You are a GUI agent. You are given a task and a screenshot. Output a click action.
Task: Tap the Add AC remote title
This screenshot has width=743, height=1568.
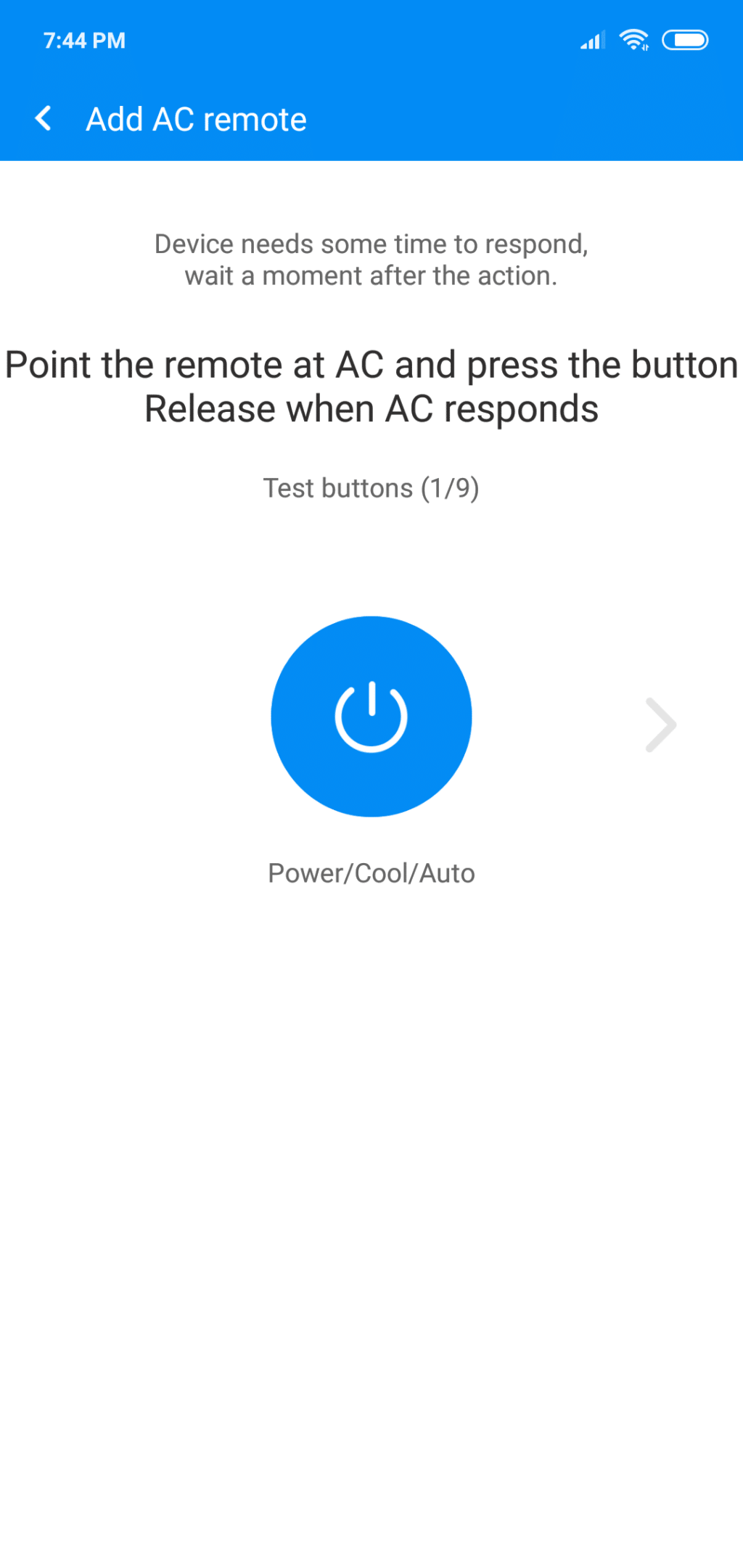[x=197, y=117]
